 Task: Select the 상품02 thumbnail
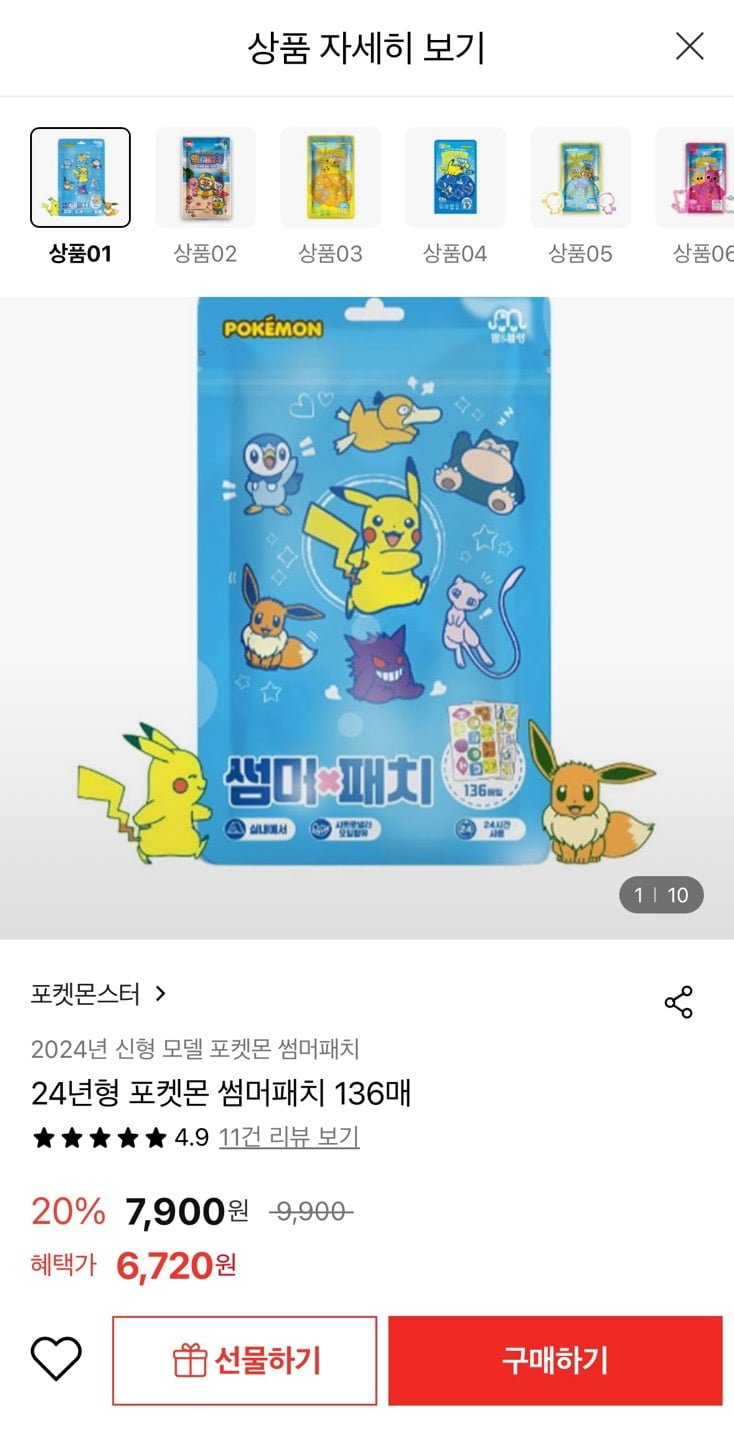coord(205,178)
